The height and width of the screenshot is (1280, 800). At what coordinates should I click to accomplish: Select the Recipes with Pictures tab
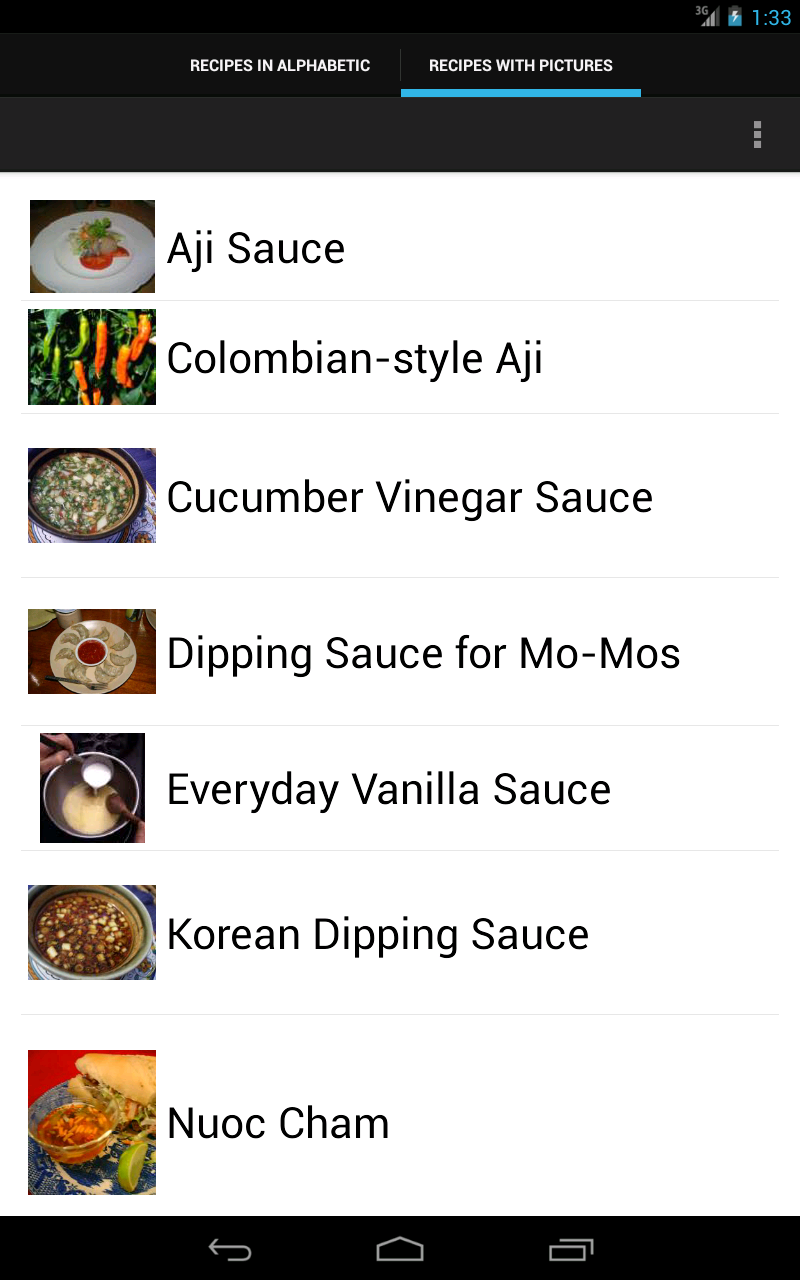pyautogui.click(x=520, y=66)
